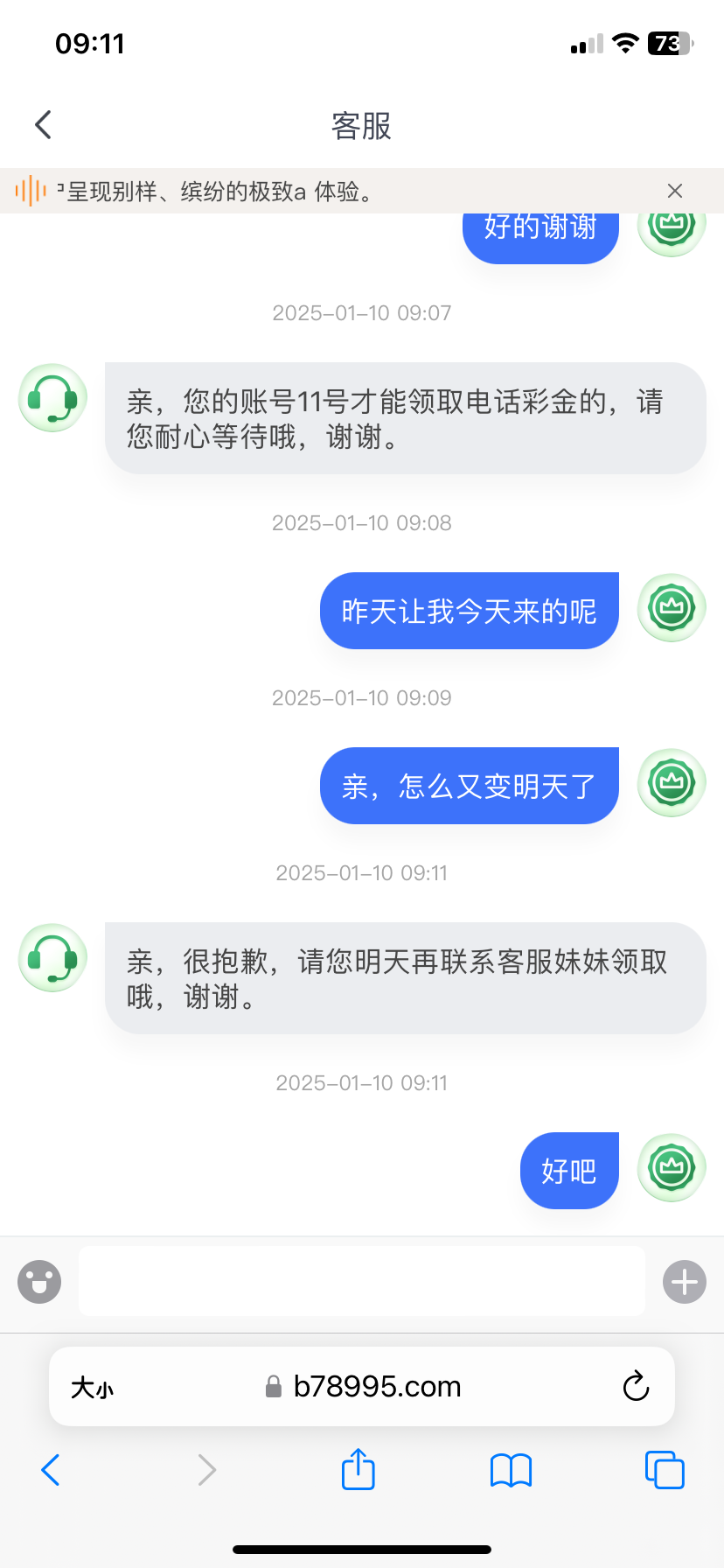The width and height of the screenshot is (724, 1568).
Task: Share this page
Action: point(358,1469)
